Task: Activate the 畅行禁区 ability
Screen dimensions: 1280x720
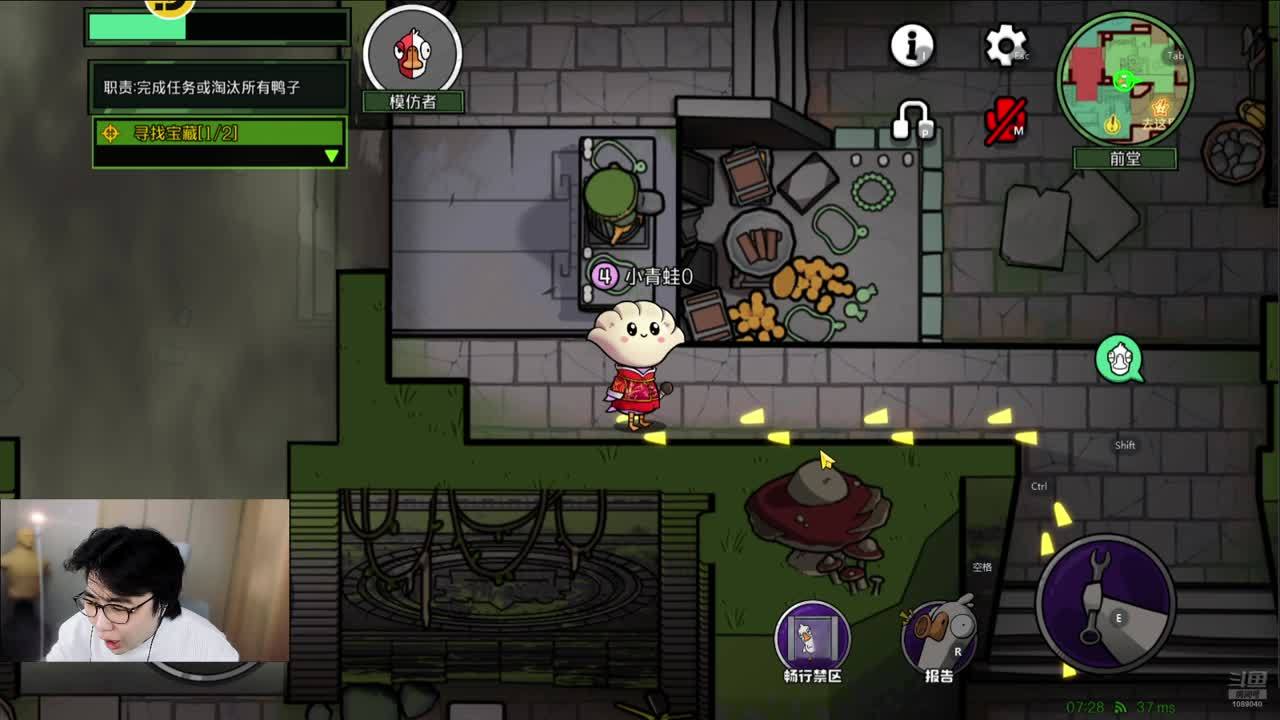Action: [813, 636]
